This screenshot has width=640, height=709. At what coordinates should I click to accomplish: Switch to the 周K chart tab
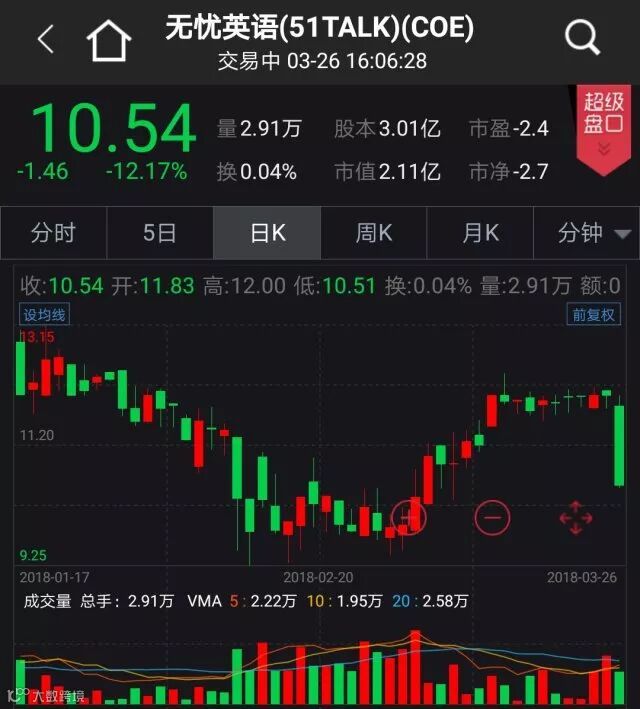(x=374, y=234)
